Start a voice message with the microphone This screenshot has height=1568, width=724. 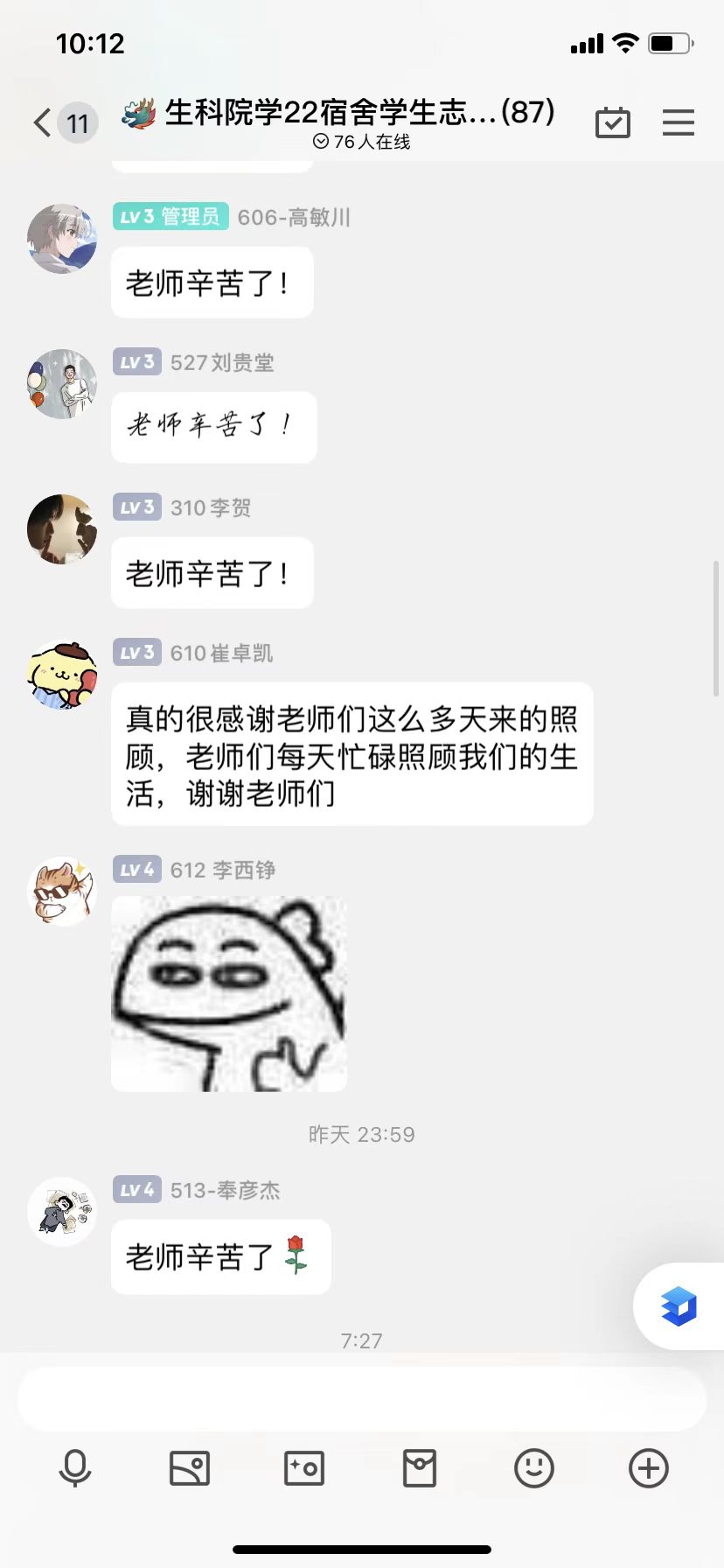pyautogui.click(x=75, y=1467)
